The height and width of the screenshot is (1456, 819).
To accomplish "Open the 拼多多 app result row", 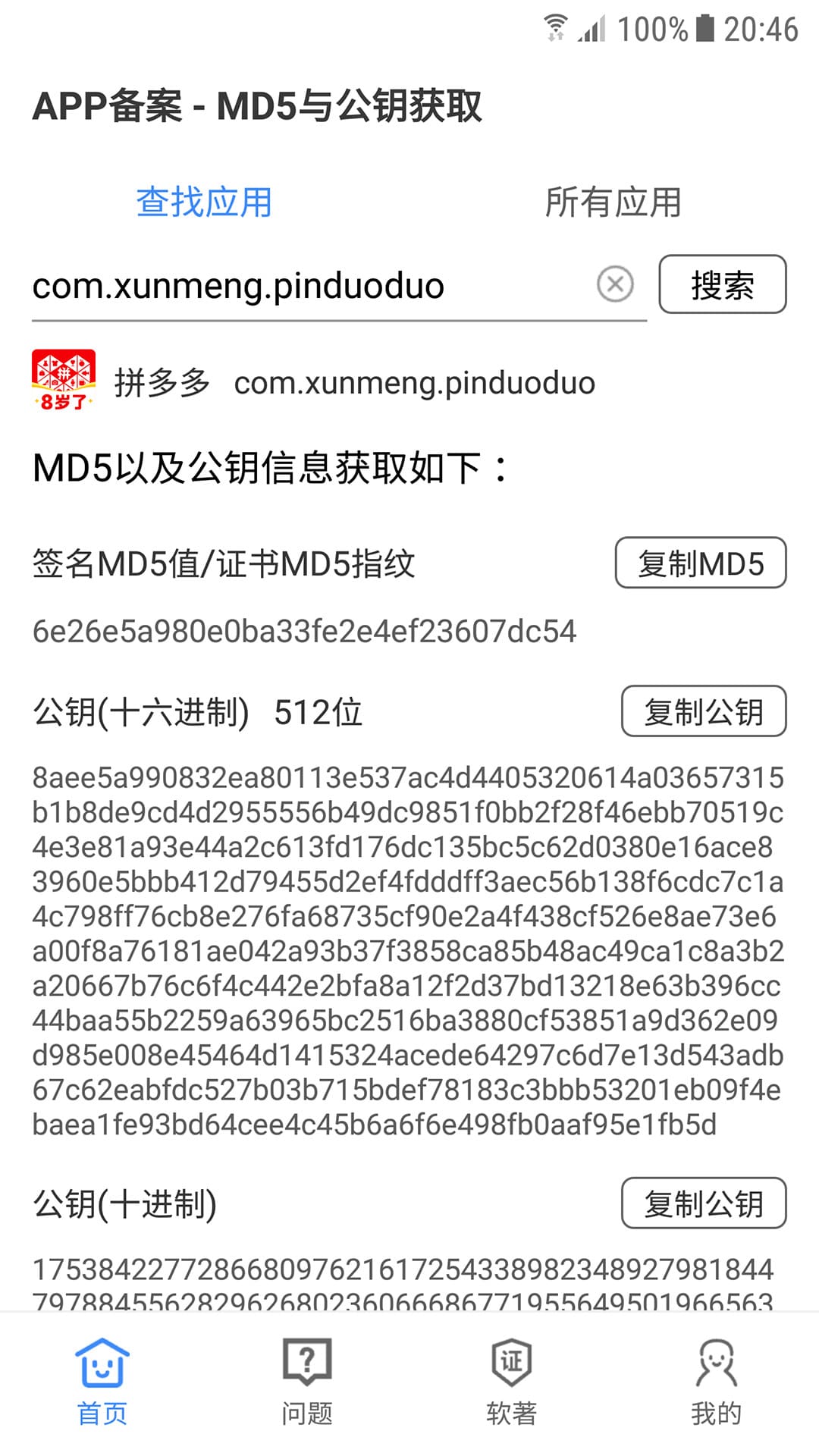I will pos(409,381).
